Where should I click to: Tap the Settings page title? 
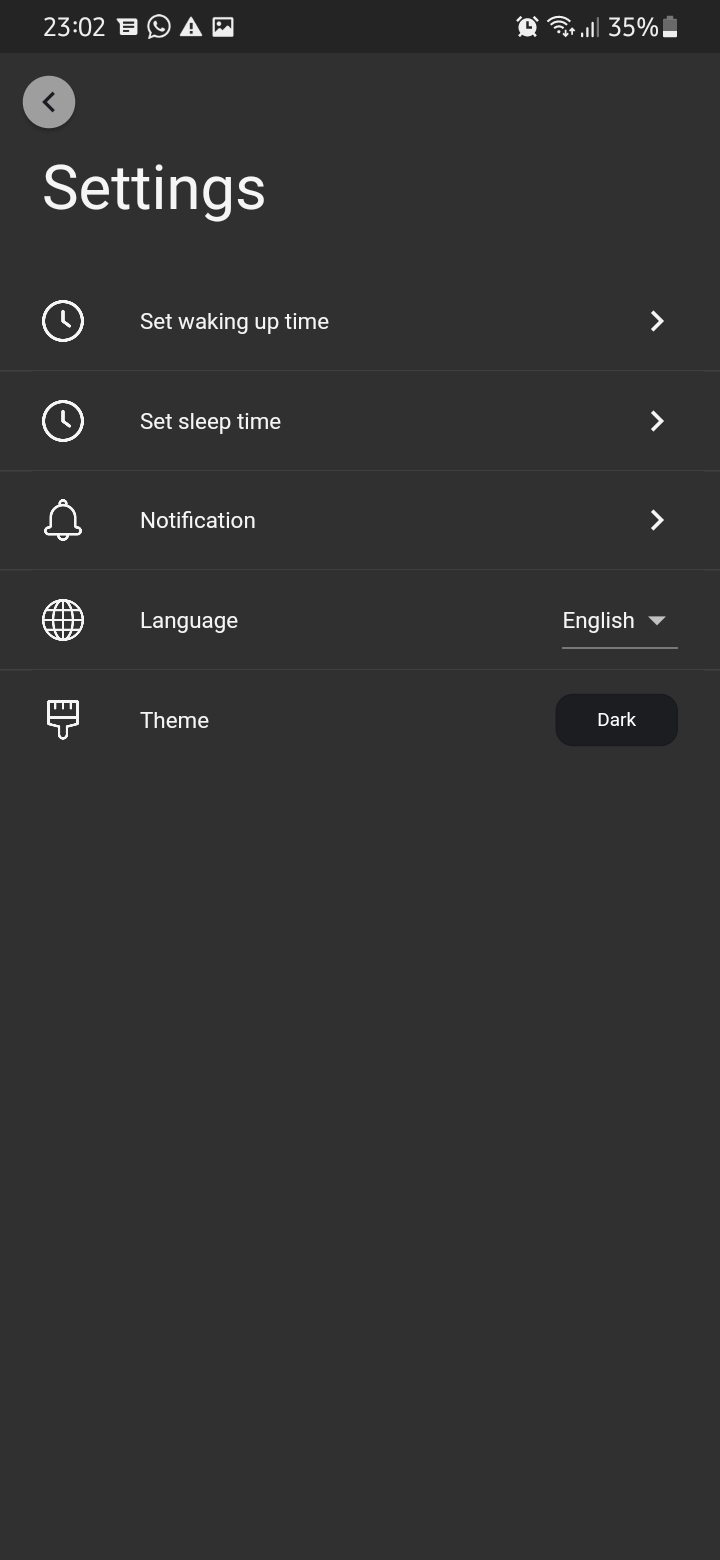pyautogui.click(x=153, y=188)
